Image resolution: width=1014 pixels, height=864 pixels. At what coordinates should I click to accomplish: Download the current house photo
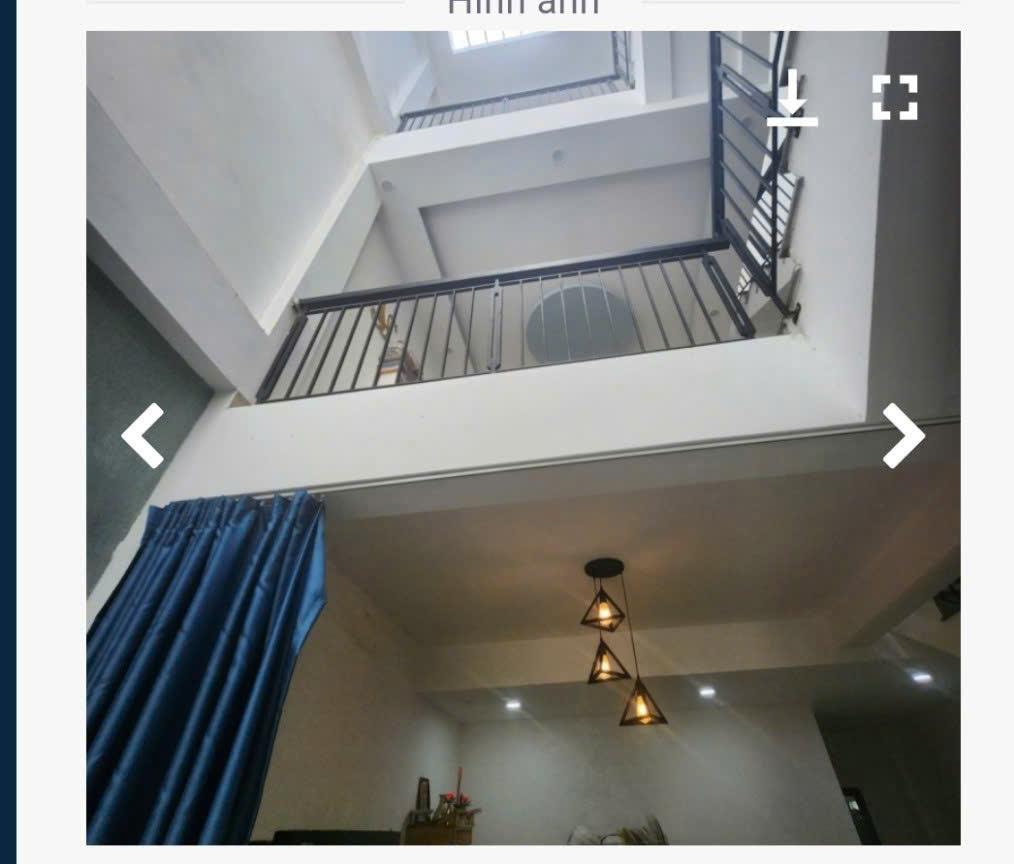pyautogui.click(x=792, y=98)
